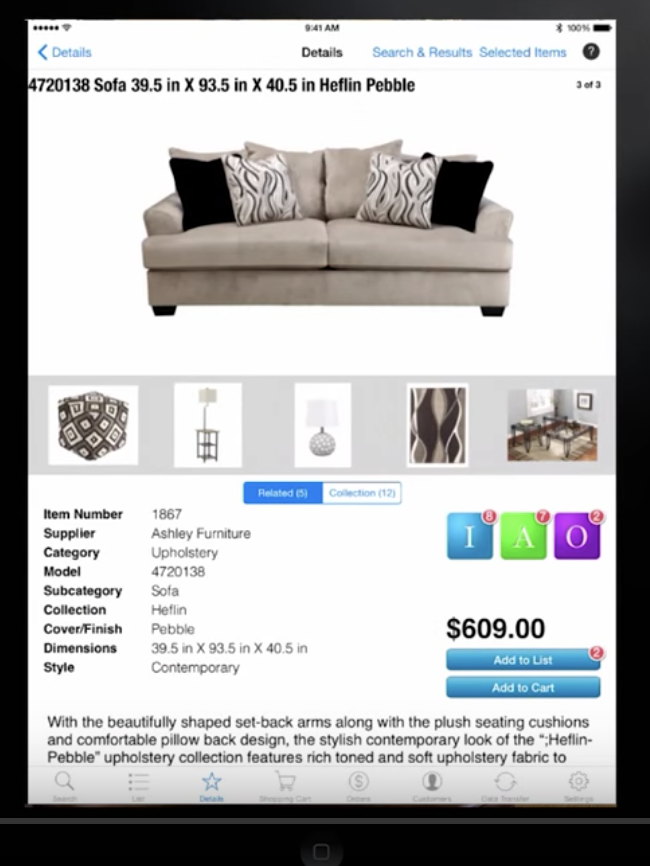Open the Shopping Cart tab
The image size is (650, 866).
pyautogui.click(x=285, y=785)
